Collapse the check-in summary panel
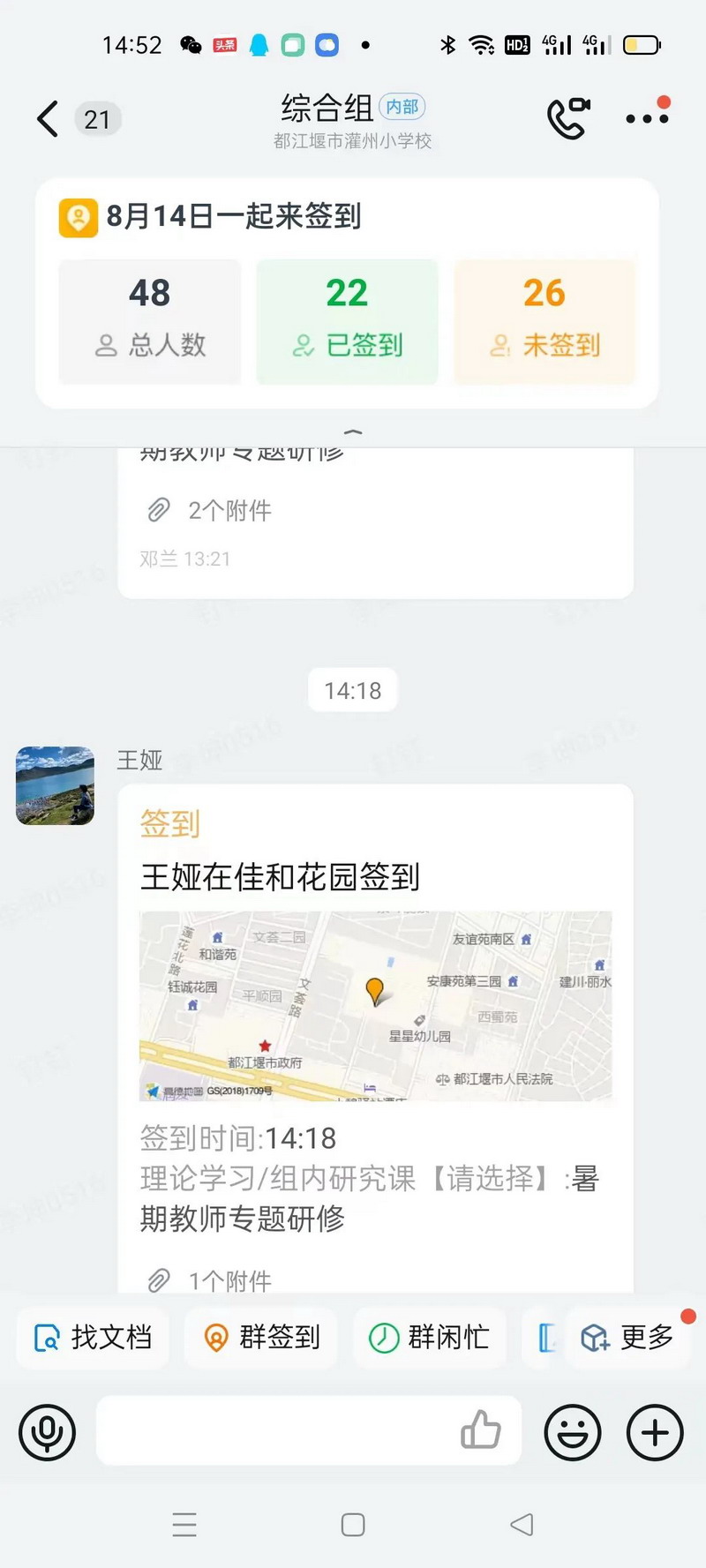 pos(353,431)
